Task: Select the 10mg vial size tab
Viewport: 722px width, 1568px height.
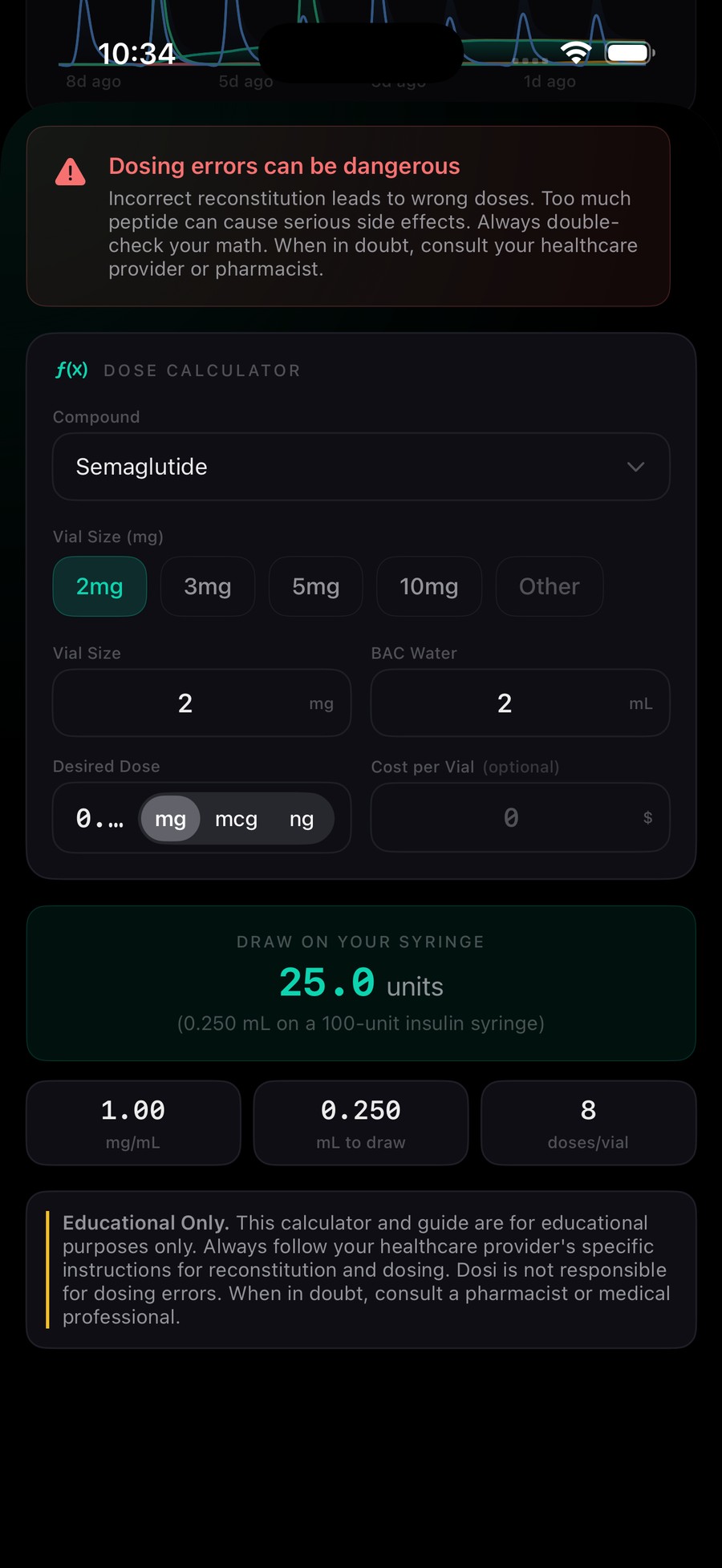Action: (428, 586)
